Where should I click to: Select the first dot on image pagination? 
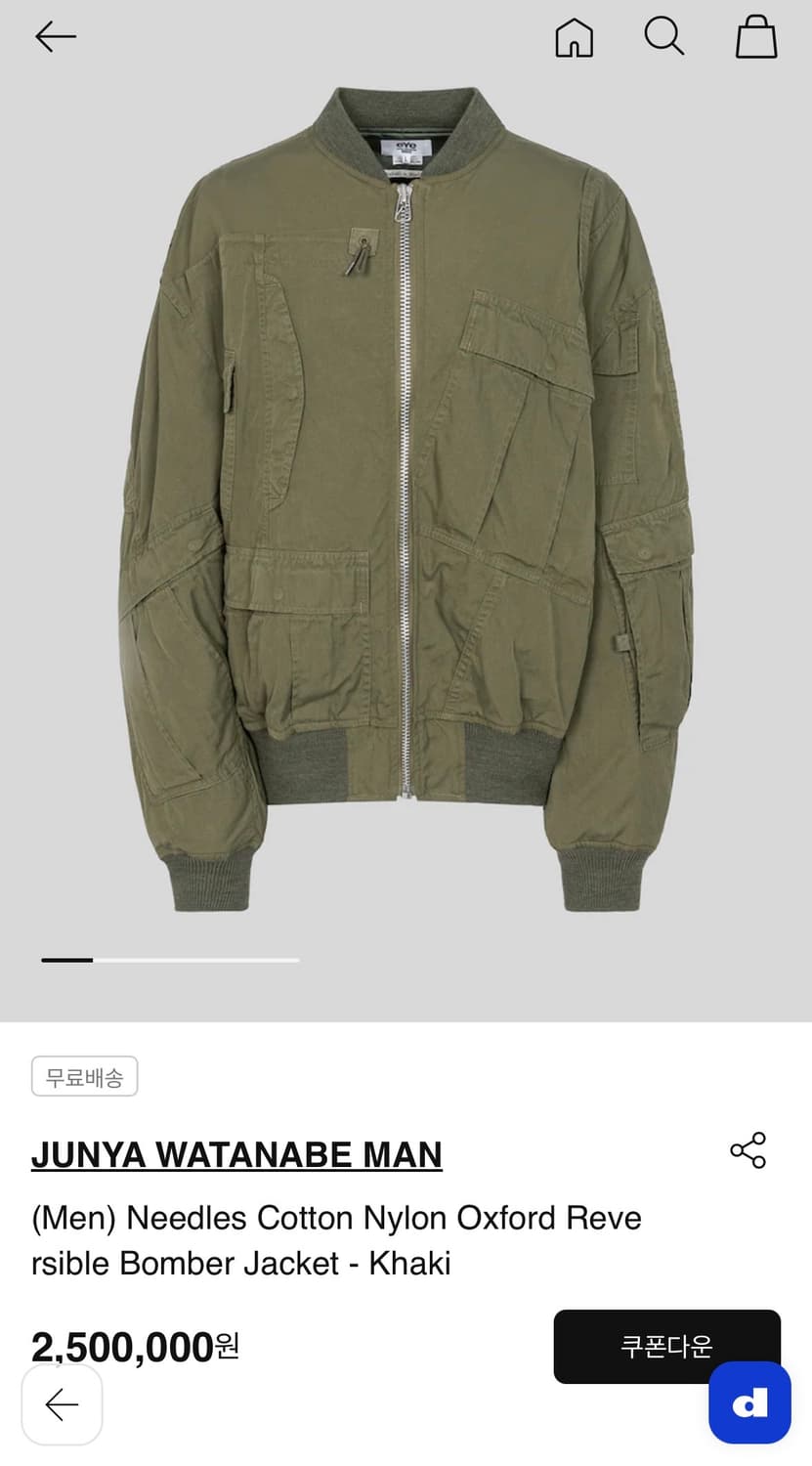66,961
